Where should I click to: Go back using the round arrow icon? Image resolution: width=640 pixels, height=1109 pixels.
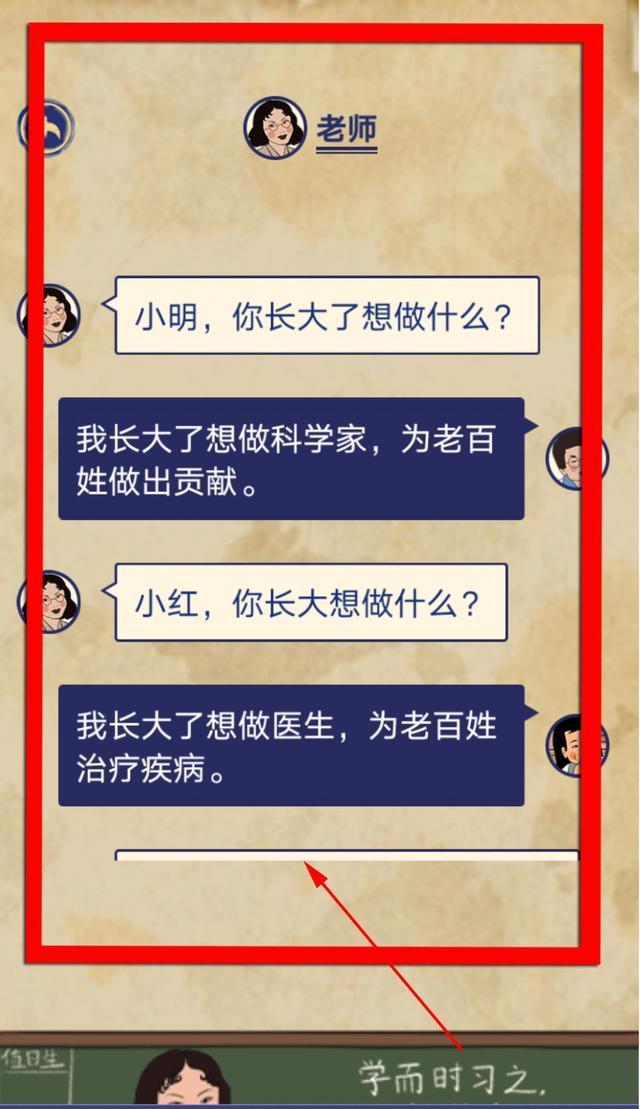tap(46, 129)
